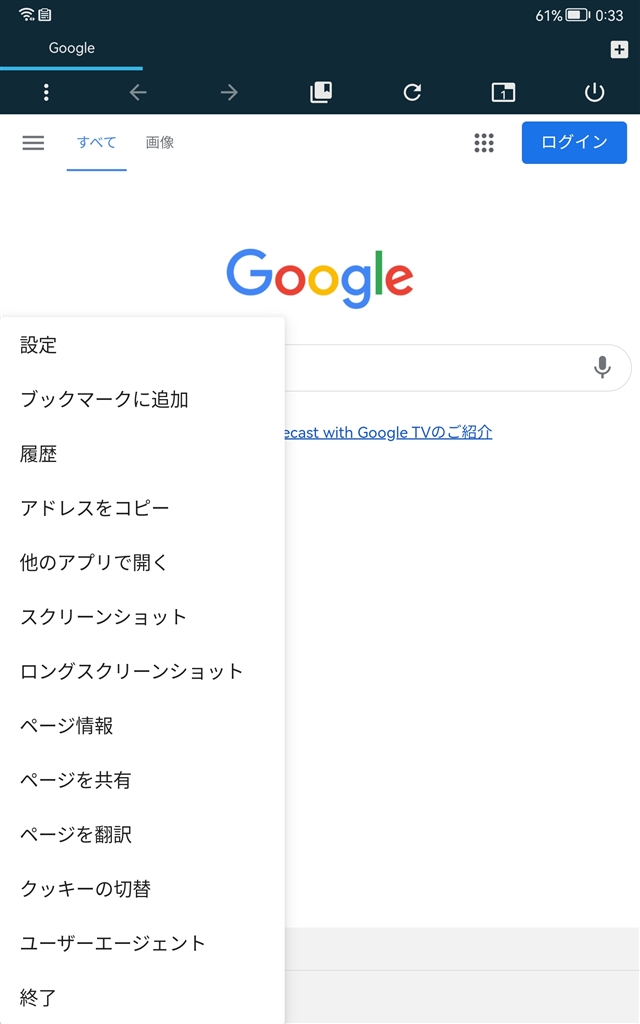Open ユーザーエージェント option
The height and width of the screenshot is (1024, 640).
tap(113, 943)
